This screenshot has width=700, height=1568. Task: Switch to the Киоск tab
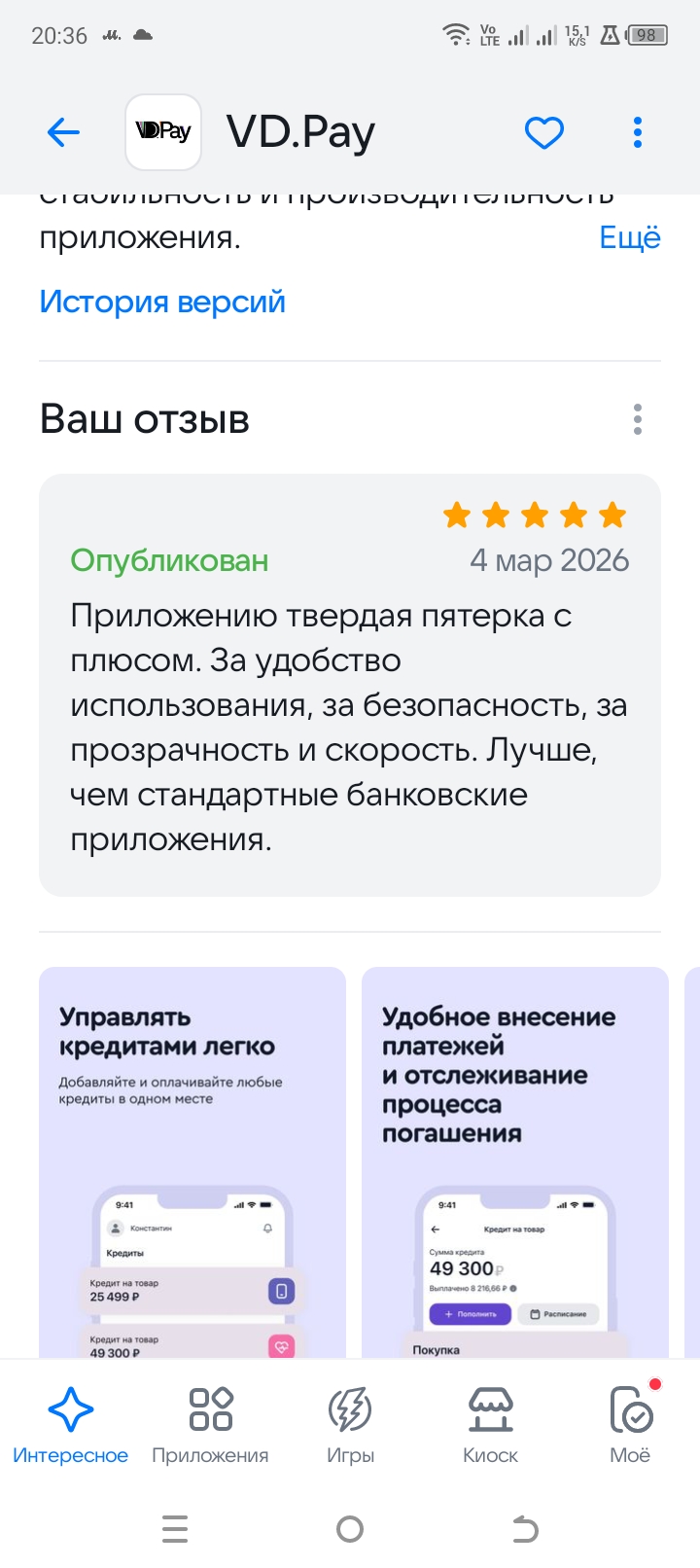pos(490,1426)
